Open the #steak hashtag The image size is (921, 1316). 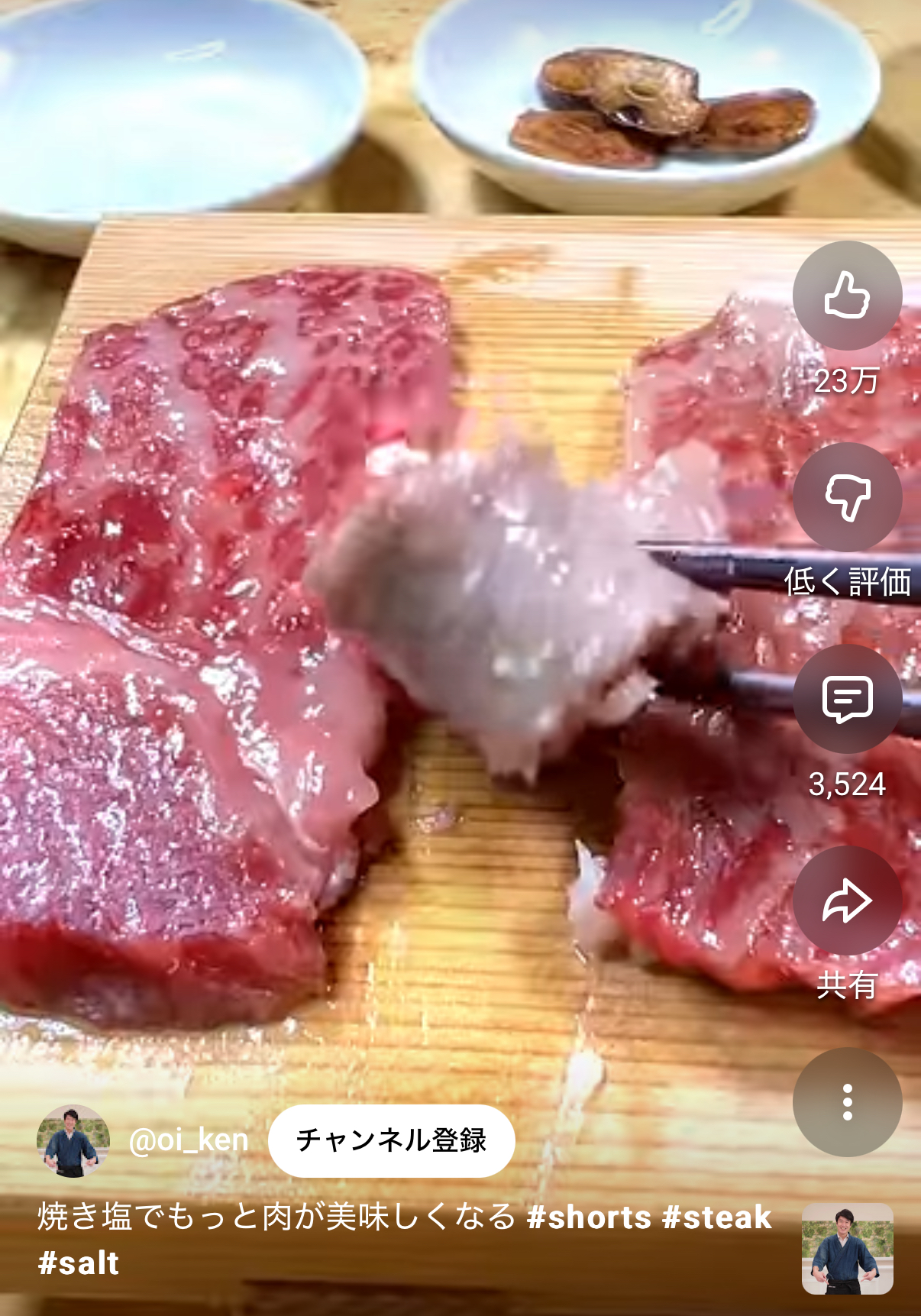click(x=717, y=1217)
